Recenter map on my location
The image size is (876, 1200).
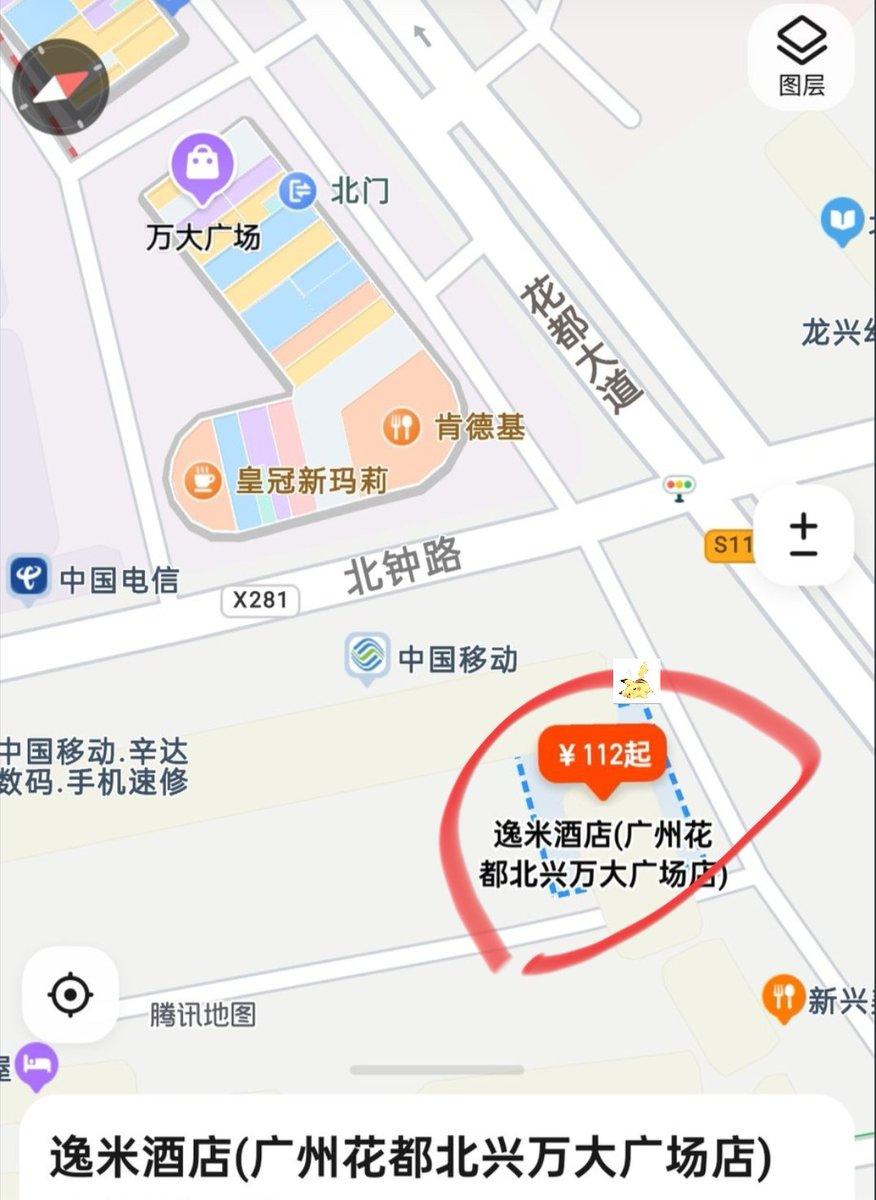[x=70, y=995]
